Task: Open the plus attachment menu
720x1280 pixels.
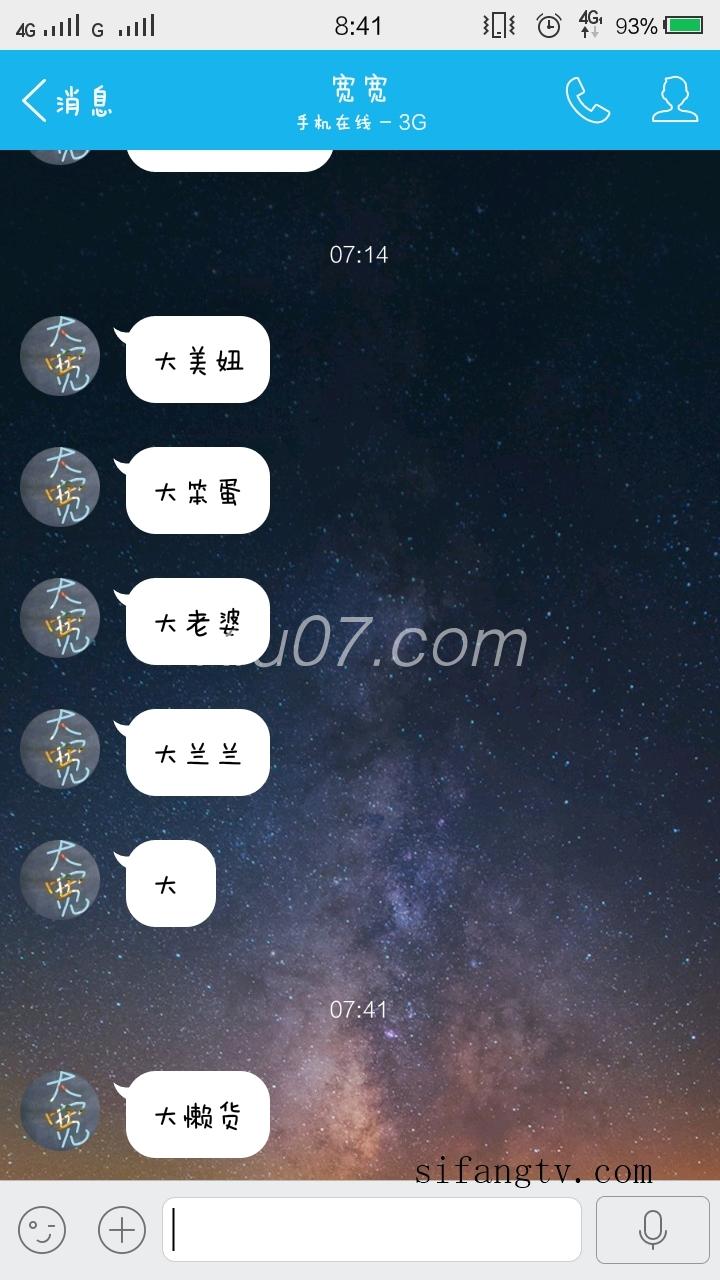Action: (x=122, y=1229)
